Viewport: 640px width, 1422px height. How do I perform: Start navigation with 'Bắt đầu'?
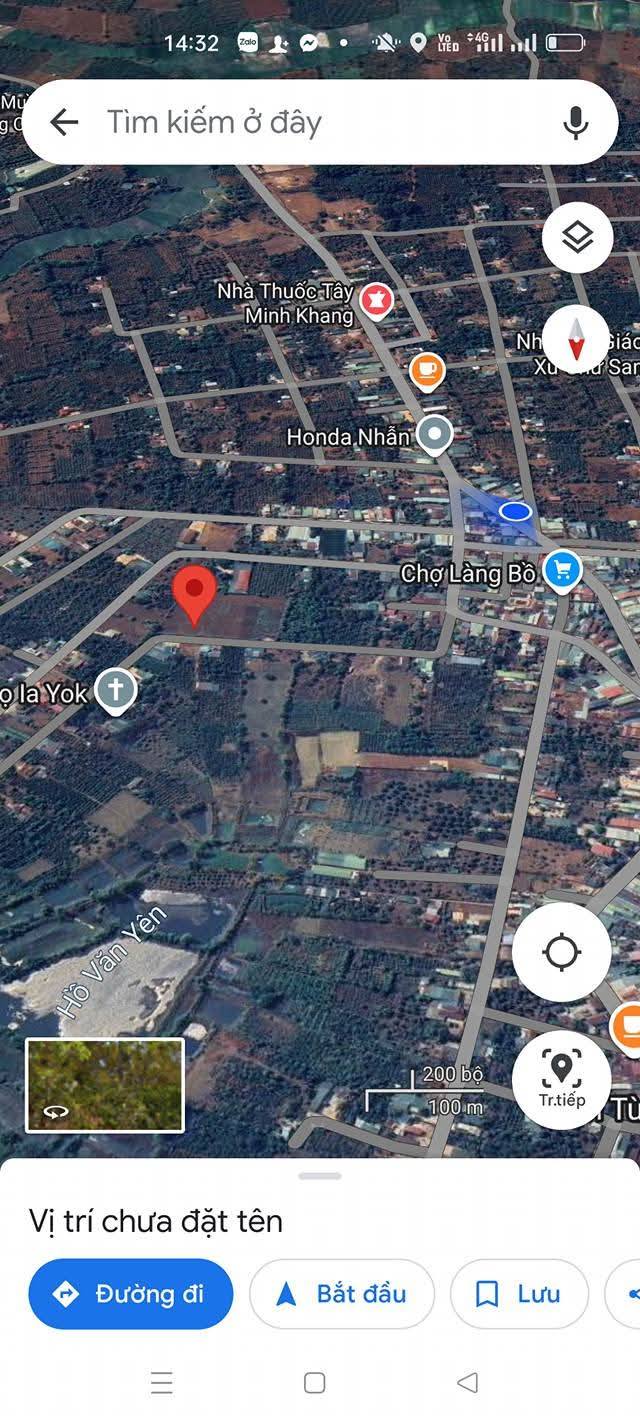342,1294
